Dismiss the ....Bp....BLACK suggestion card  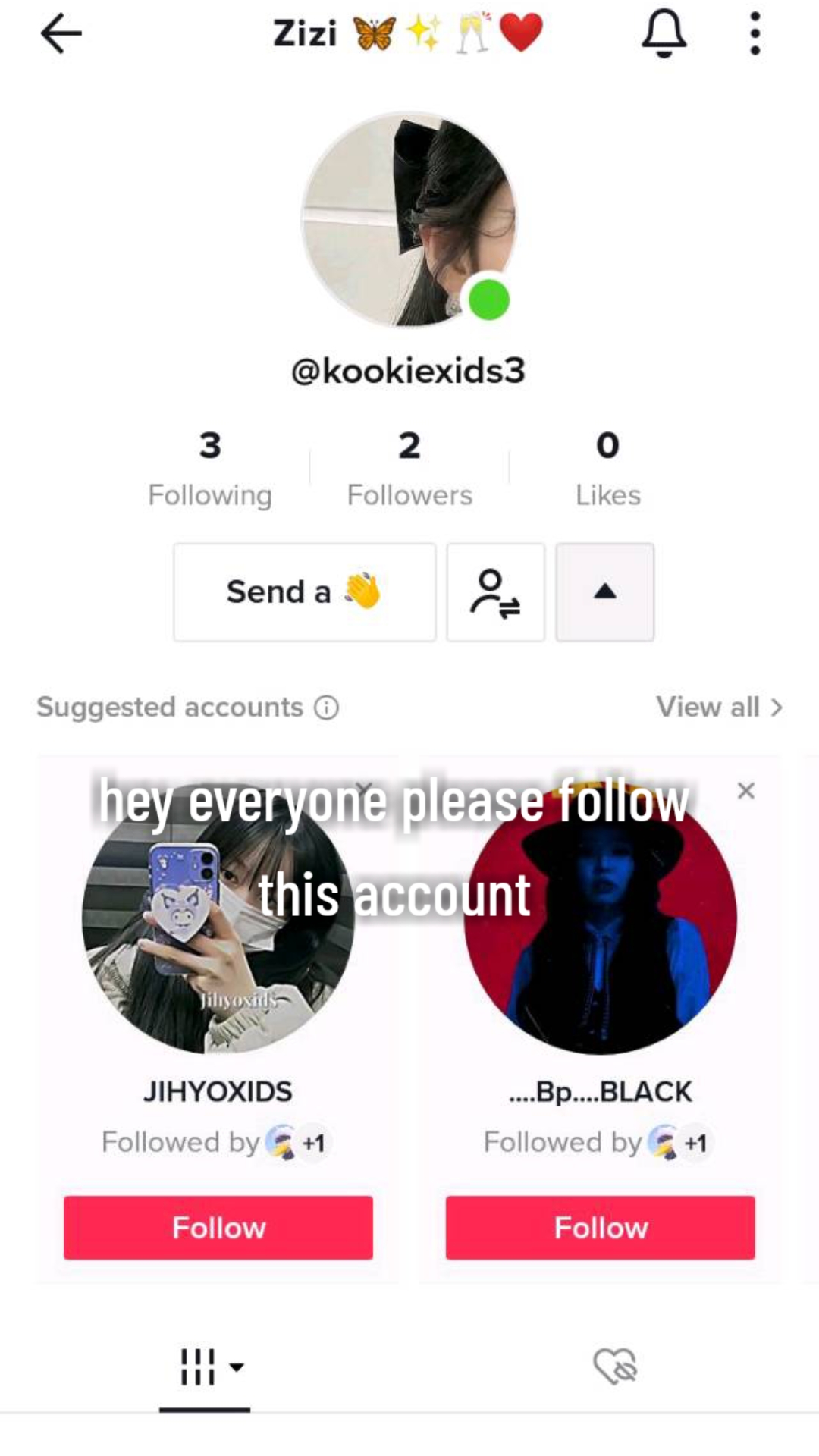[745, 791]
